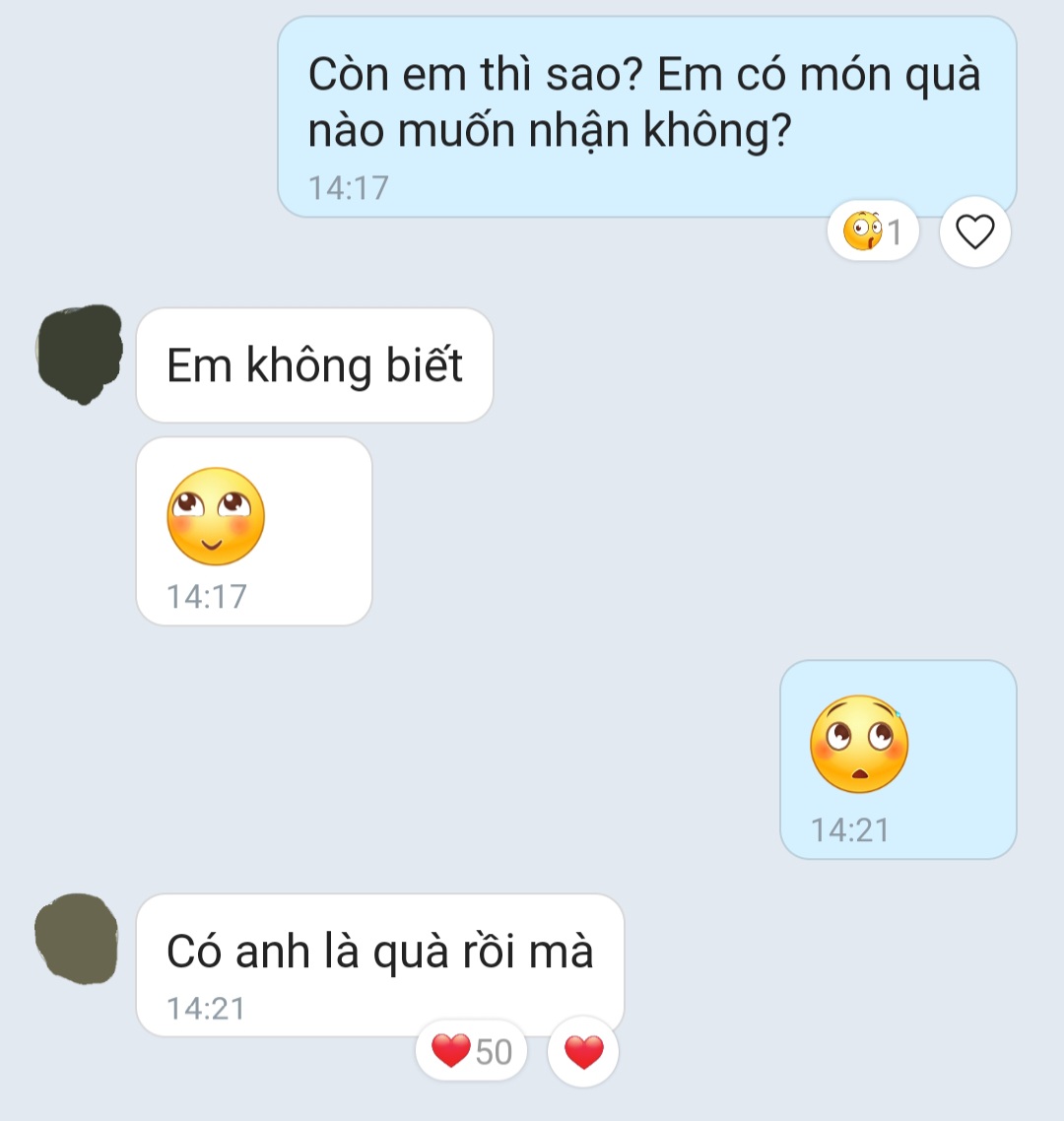Image resolution: width=1064 pixels, height=1121 pixels.
Task: Tap the heart outline under the gift question message
Action: pos(974,232)
